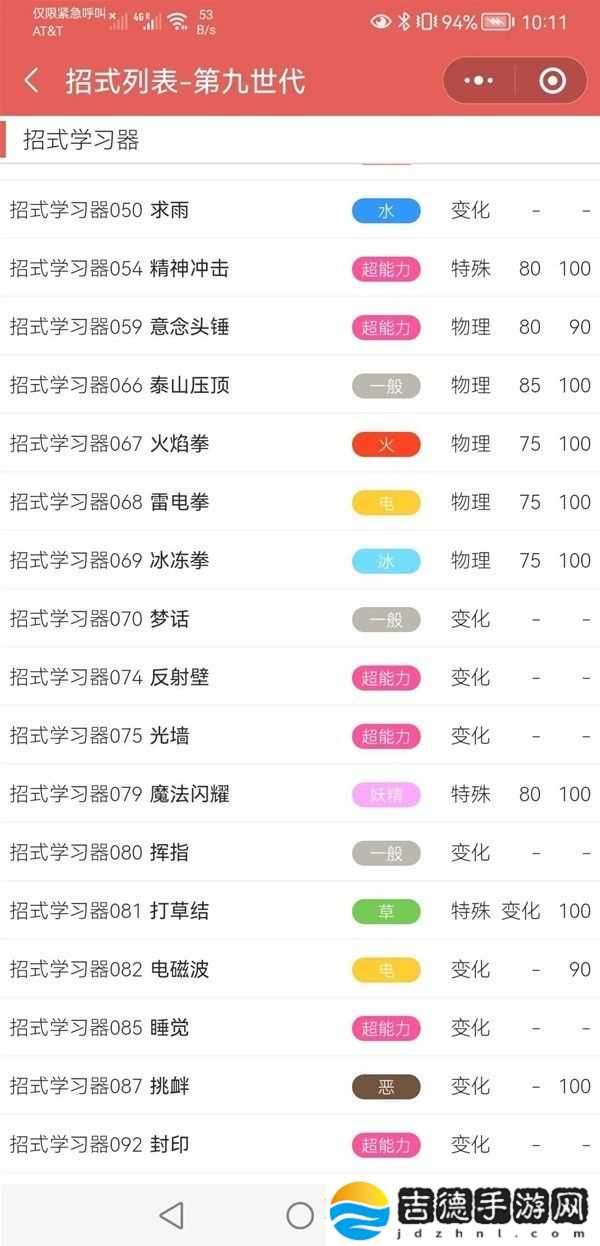The image size is (600, 1246).
Task: Open the mini program three-dot menu
Action: click(x=480, y=81)
